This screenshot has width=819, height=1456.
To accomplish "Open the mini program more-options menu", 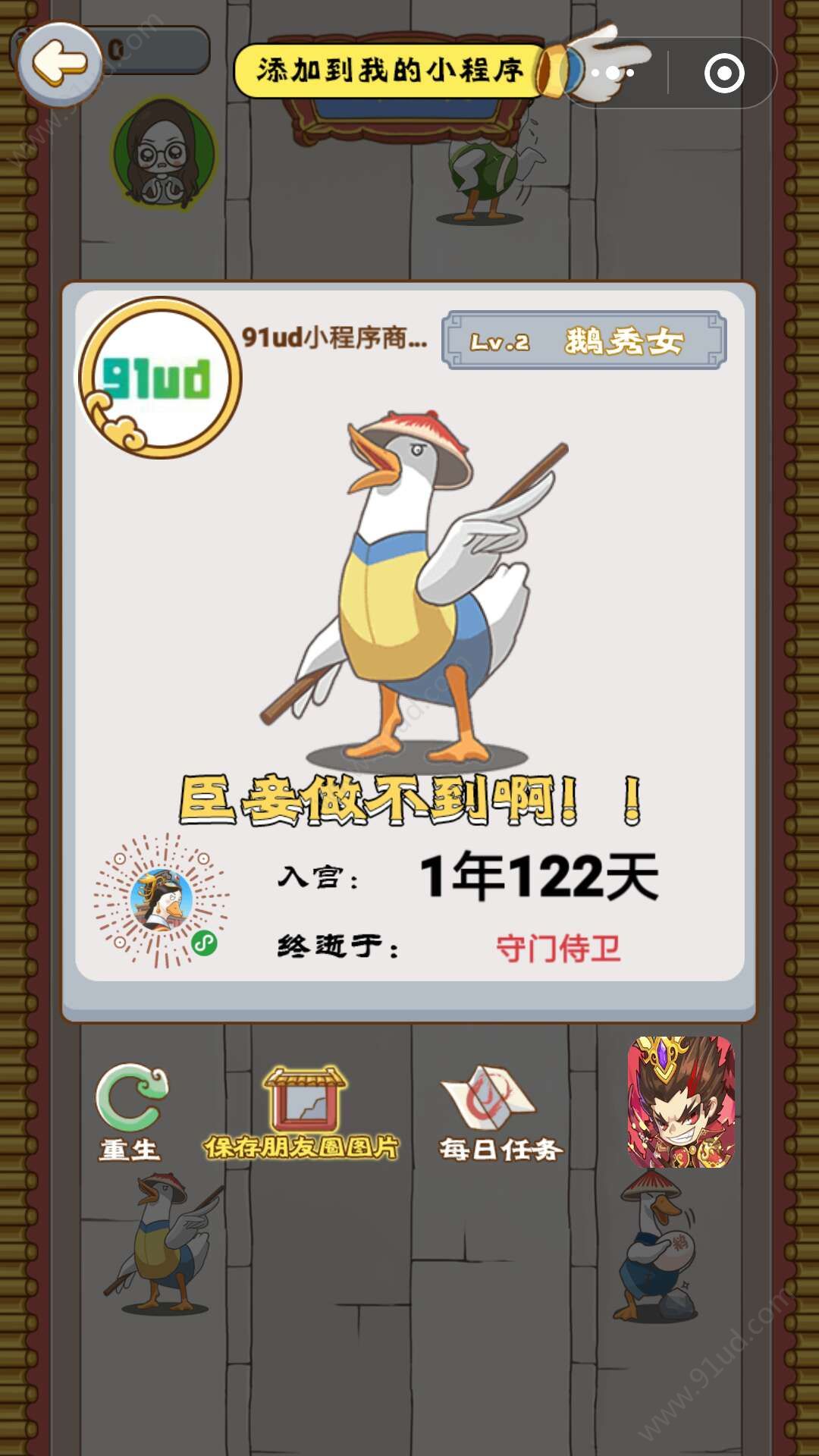I will click(613, 74).
